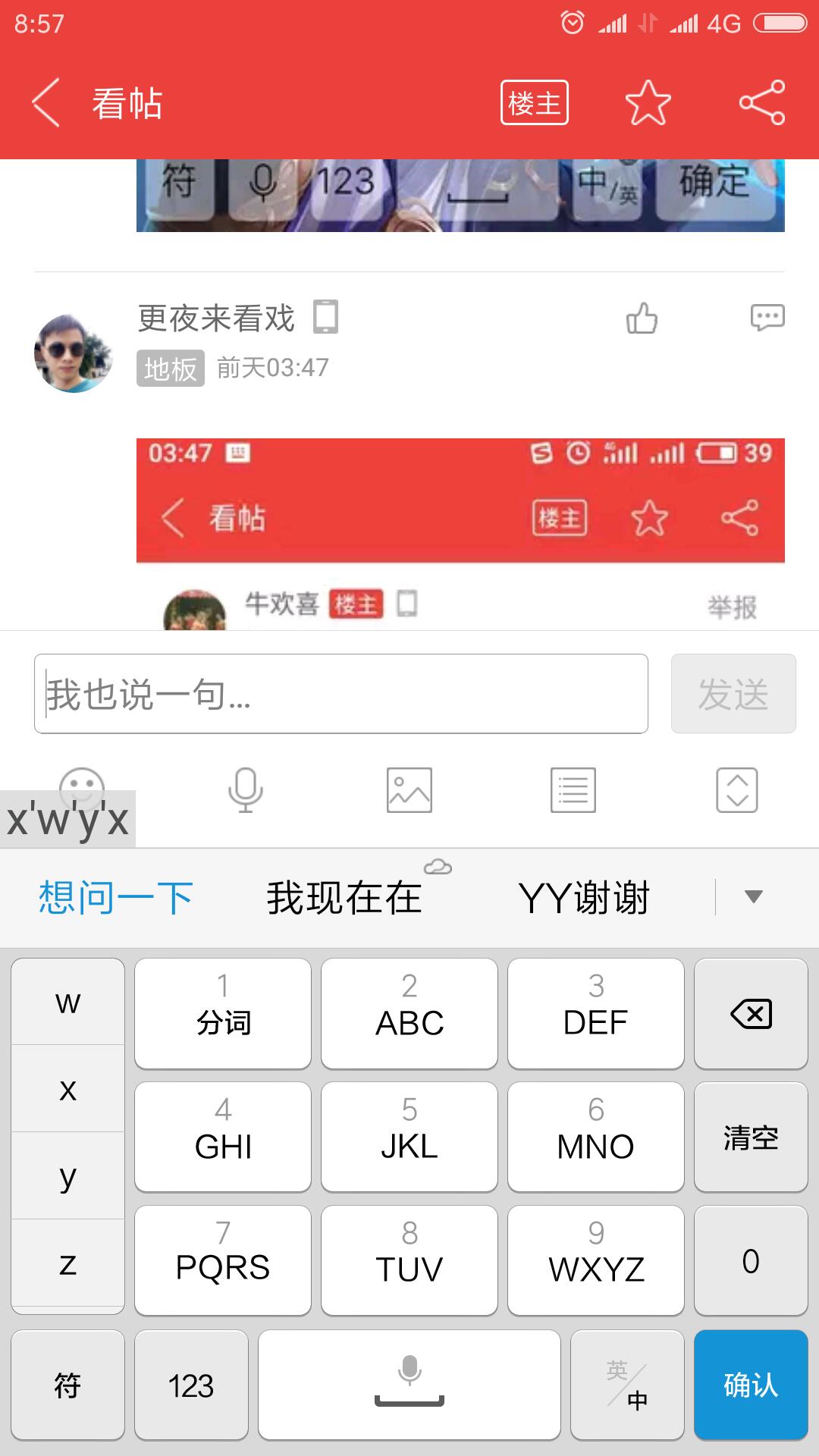Favorite this thread with the star
The image size is (819, 1456).
tap(648, 103)
